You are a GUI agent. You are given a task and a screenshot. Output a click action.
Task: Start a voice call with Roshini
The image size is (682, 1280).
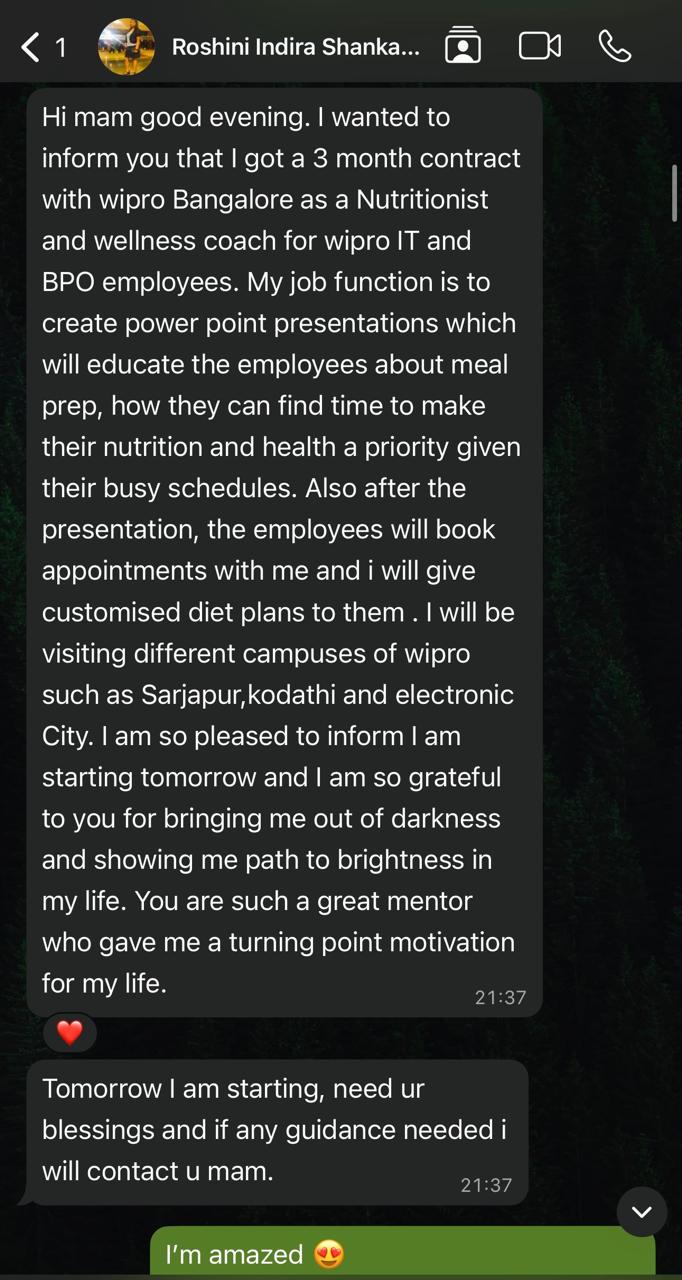point(614,46)
